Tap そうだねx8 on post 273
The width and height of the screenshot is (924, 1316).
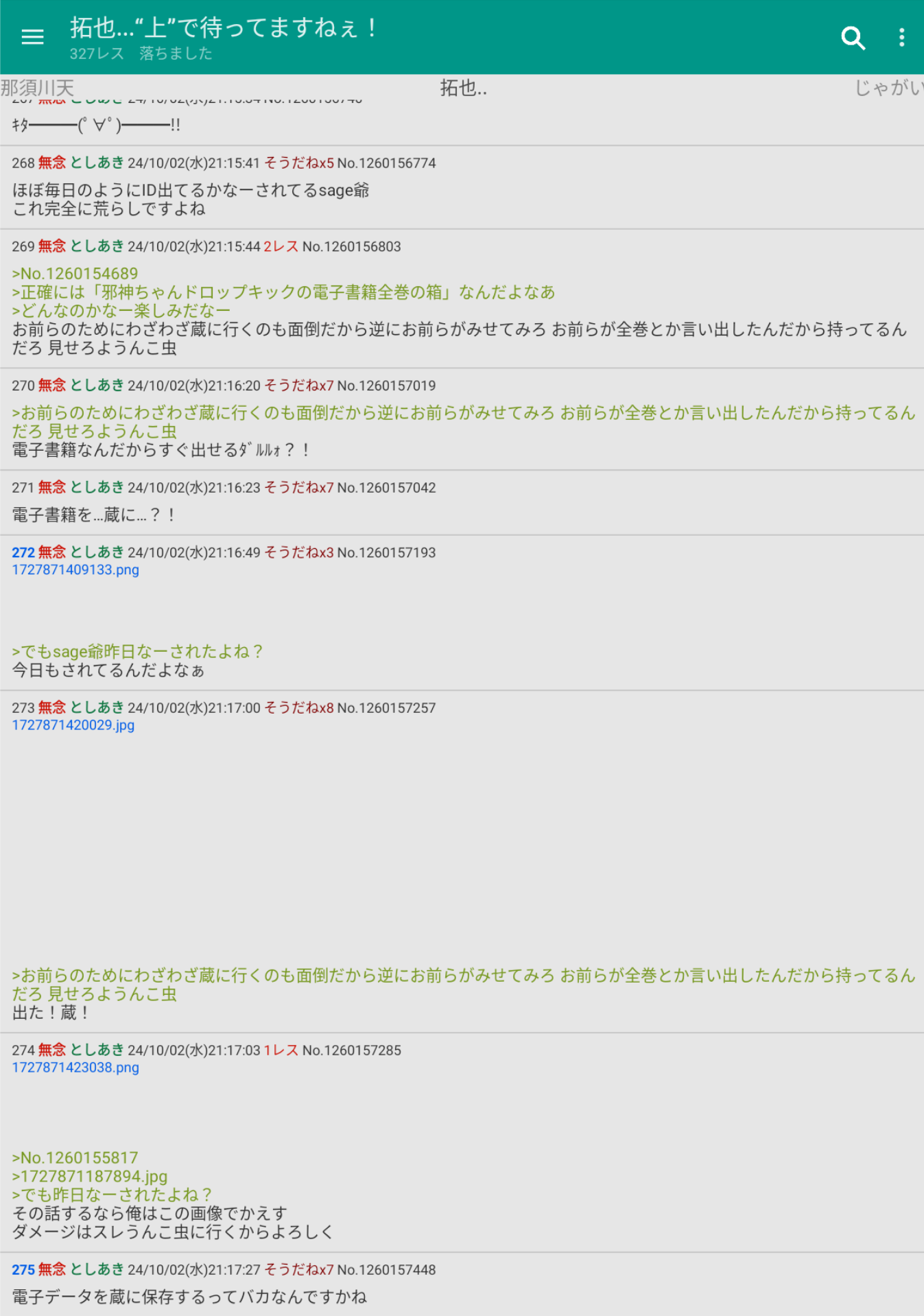pos(299,708)
